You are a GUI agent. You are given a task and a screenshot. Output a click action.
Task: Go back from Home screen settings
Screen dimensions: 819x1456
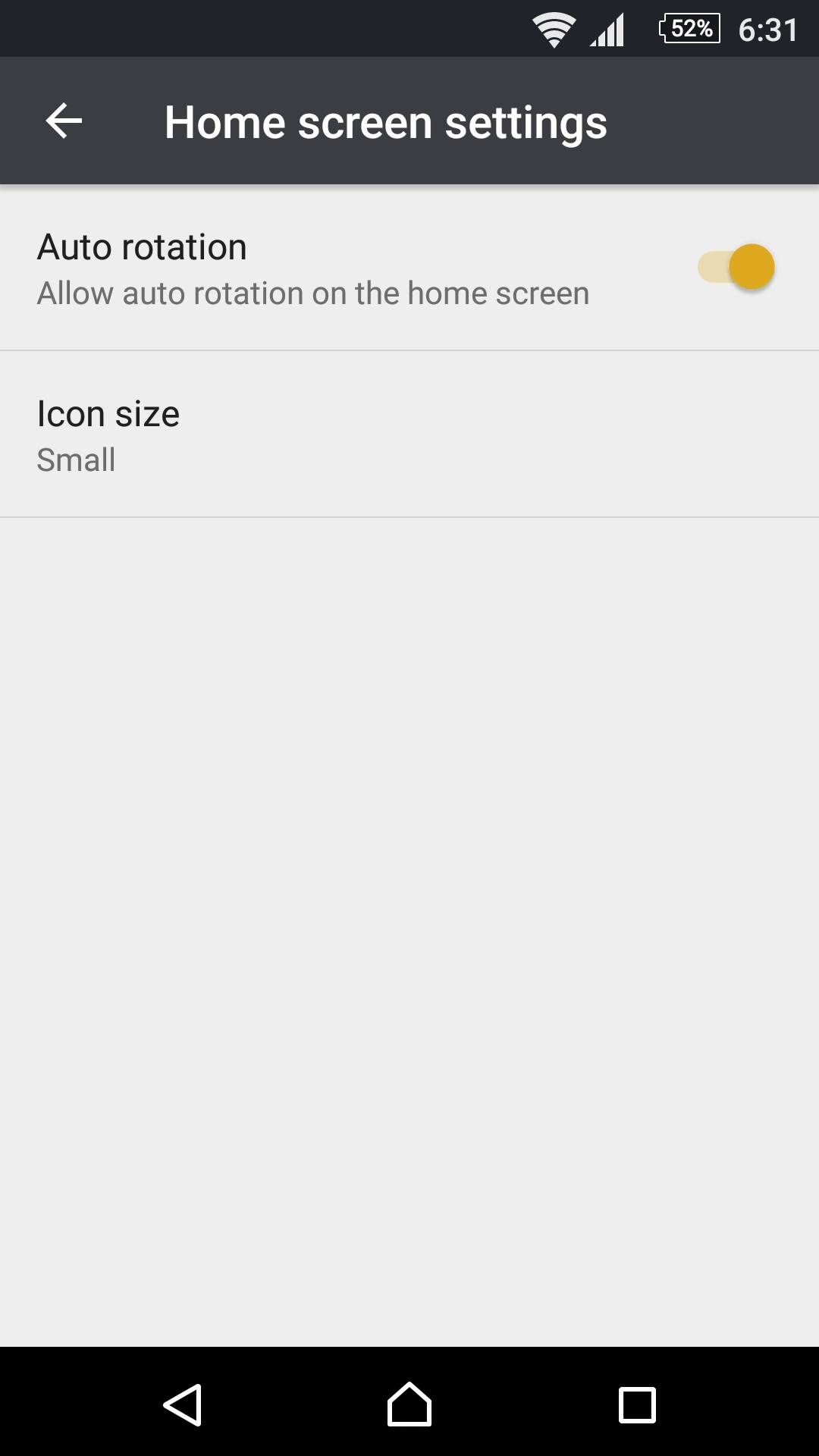point(64,121)
